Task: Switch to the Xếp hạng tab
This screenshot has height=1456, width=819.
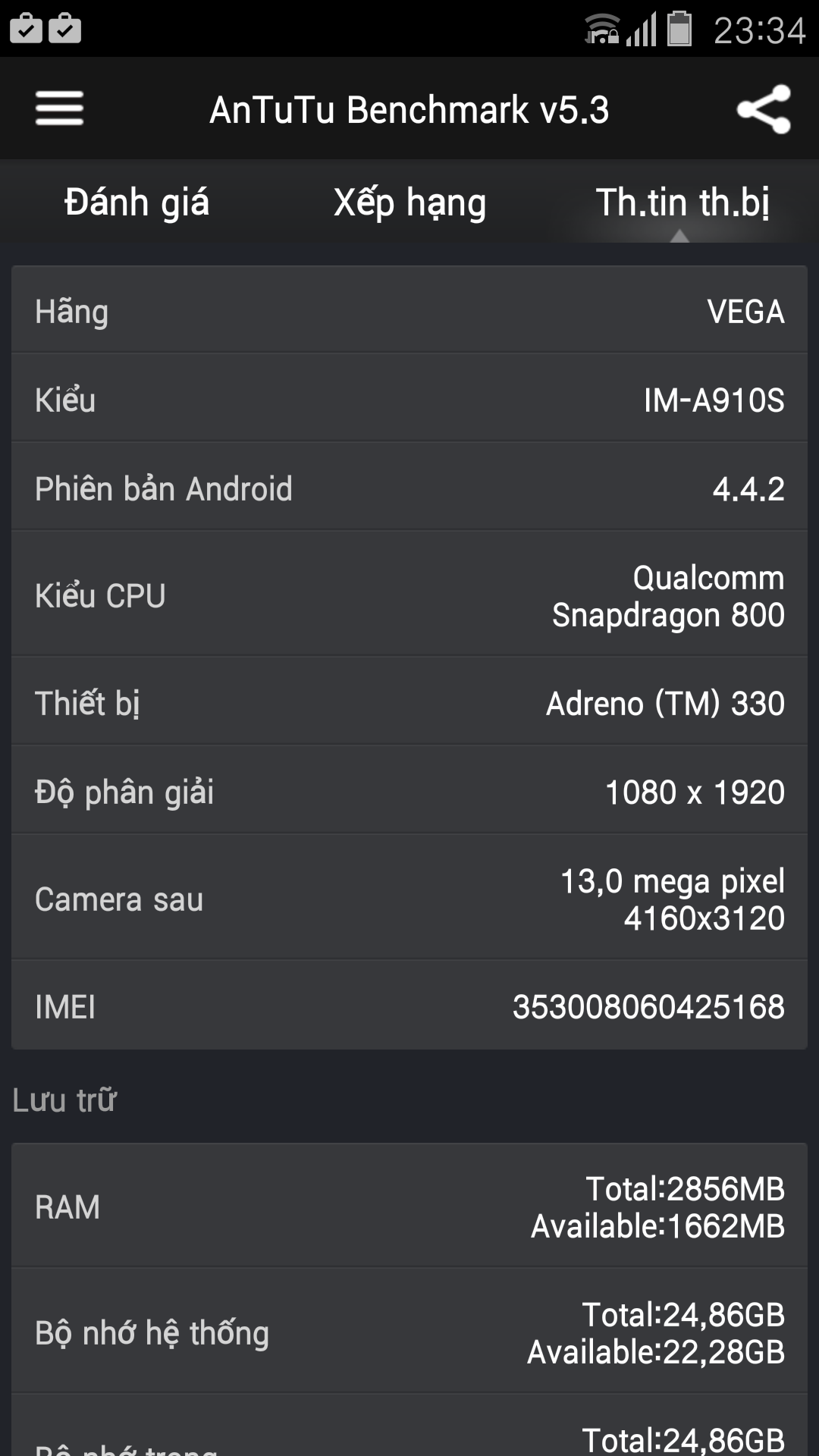Action: (409, 202)
